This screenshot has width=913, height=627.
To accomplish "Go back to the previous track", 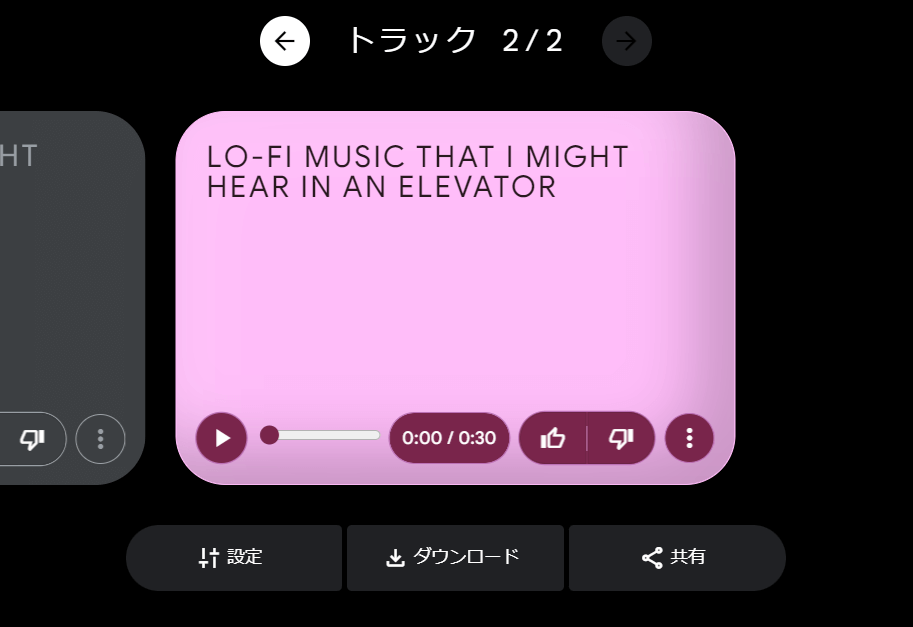I will point(285,41).
